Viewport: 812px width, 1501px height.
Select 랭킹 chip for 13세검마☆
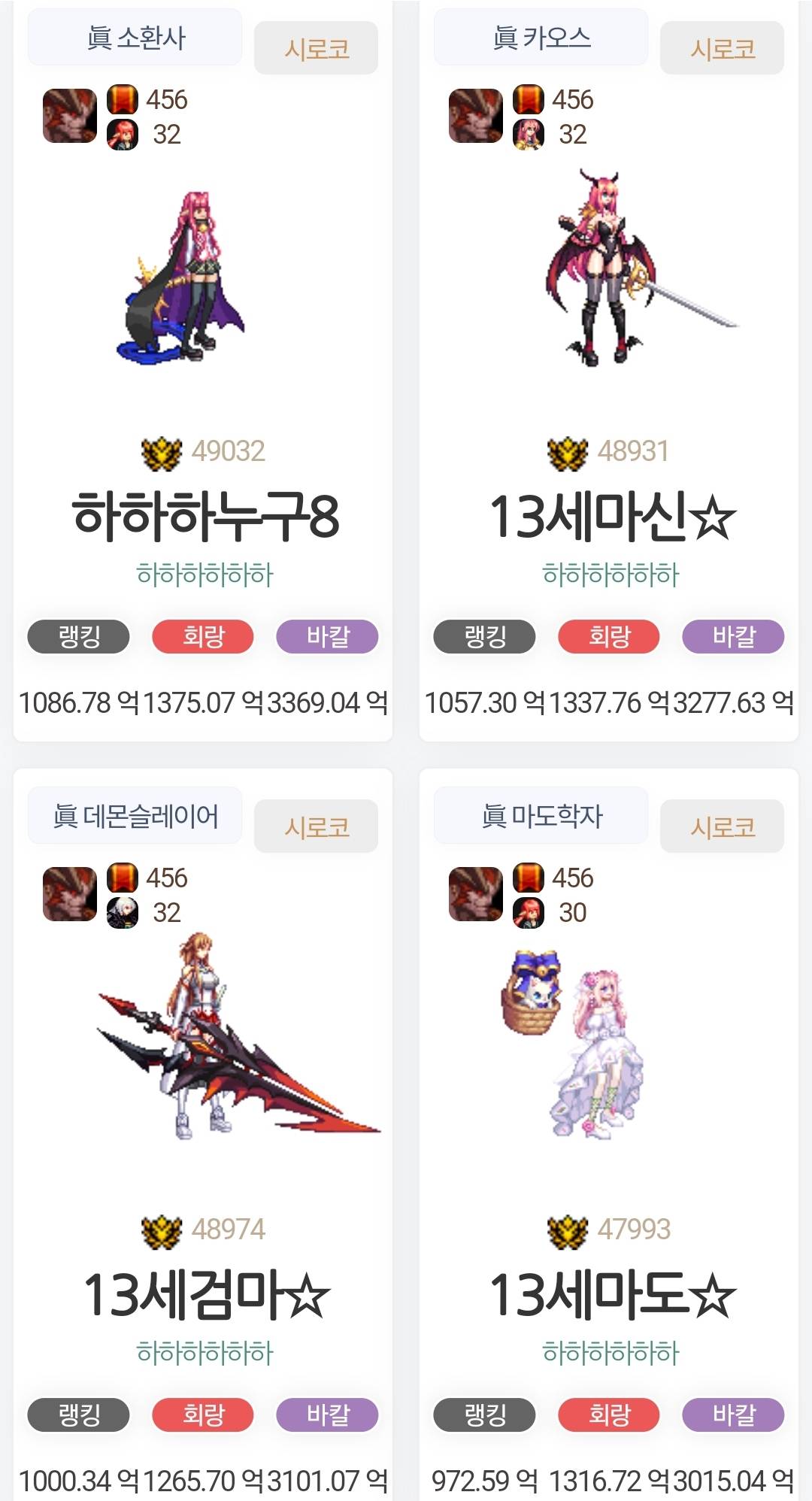tap(79, 1415)
